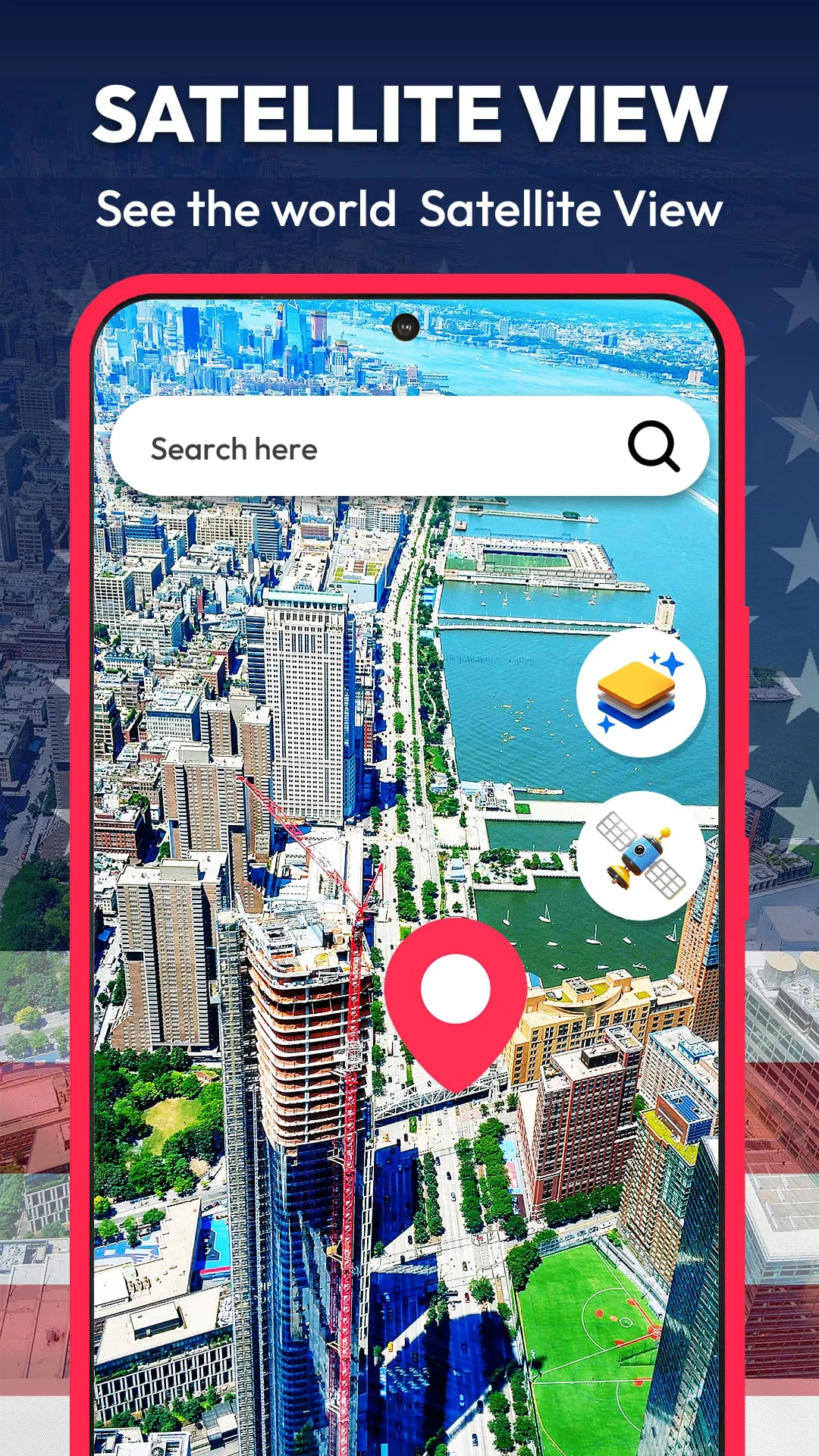819x1456 pixels.
Task: Click the SATELLITE VIEW headline
Action: [x=409, y=114]
